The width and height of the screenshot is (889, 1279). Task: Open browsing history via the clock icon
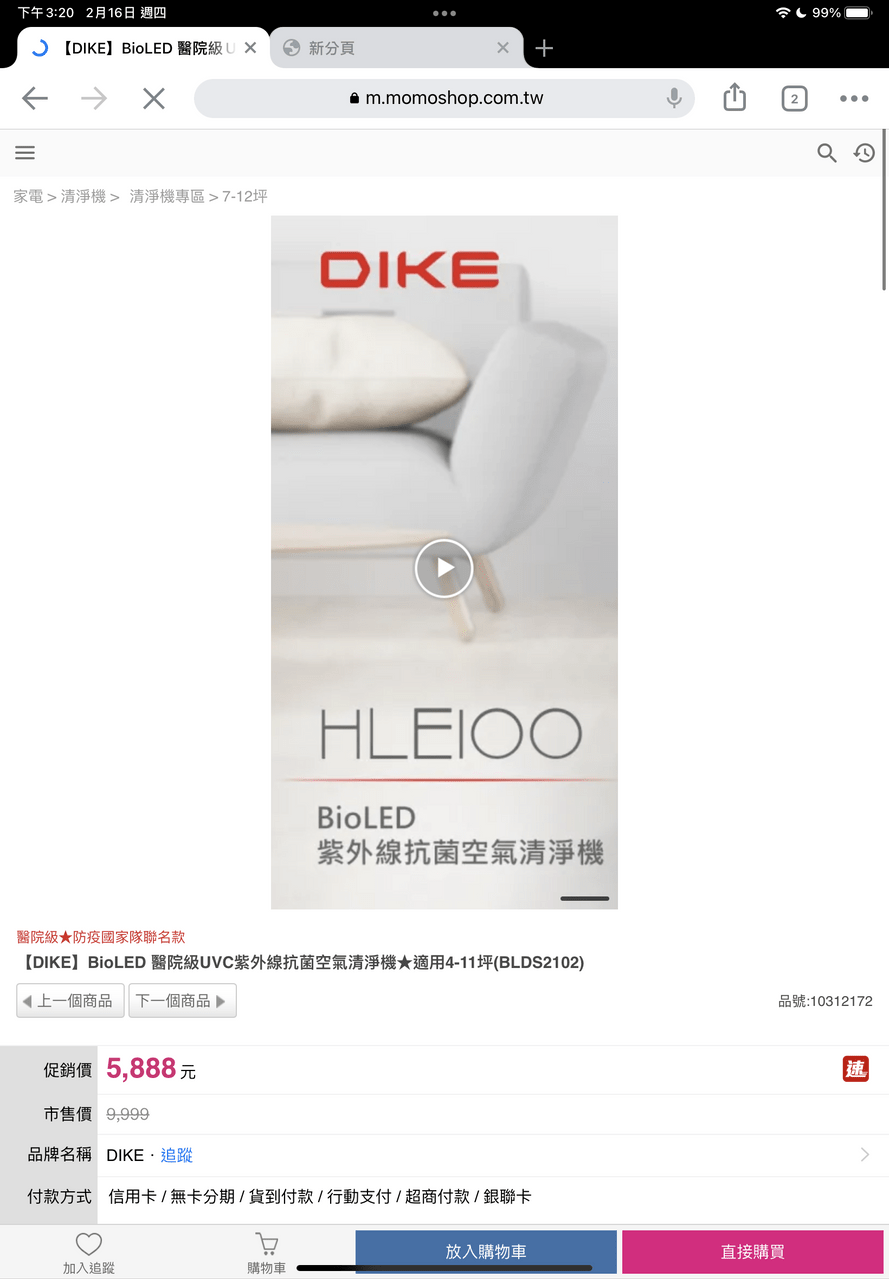click(864, 152)
